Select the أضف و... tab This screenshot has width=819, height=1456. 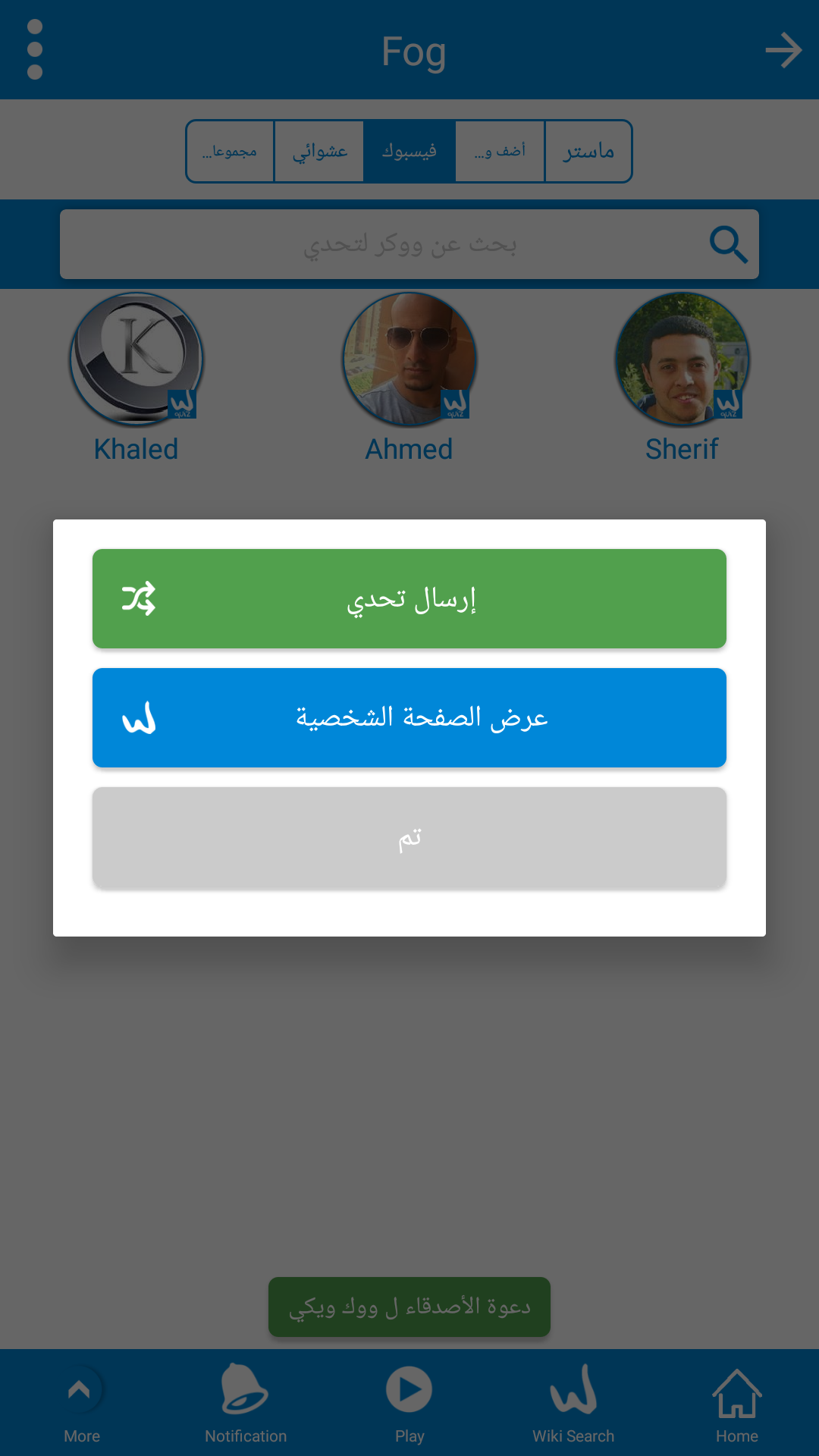click(500, 151)
